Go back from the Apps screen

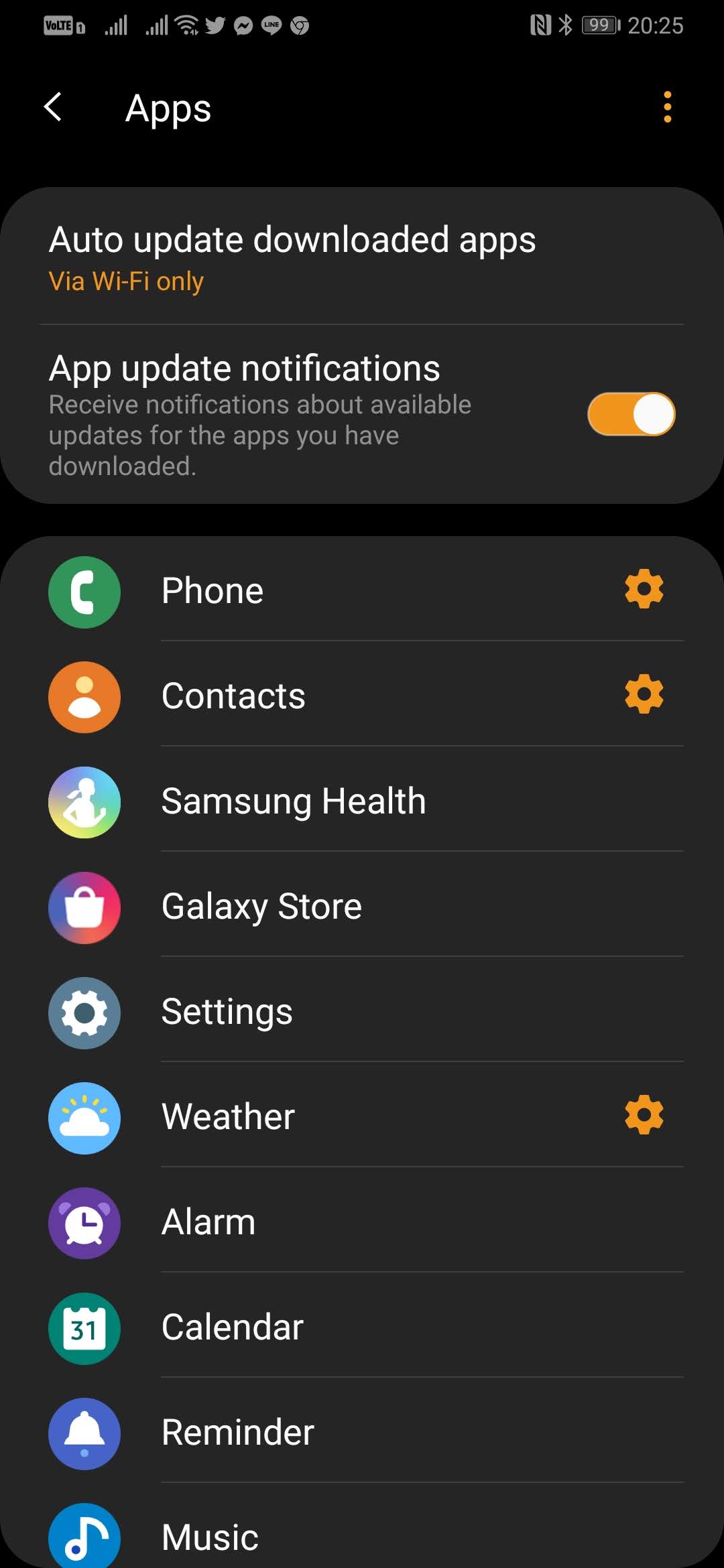coord(52,107)
